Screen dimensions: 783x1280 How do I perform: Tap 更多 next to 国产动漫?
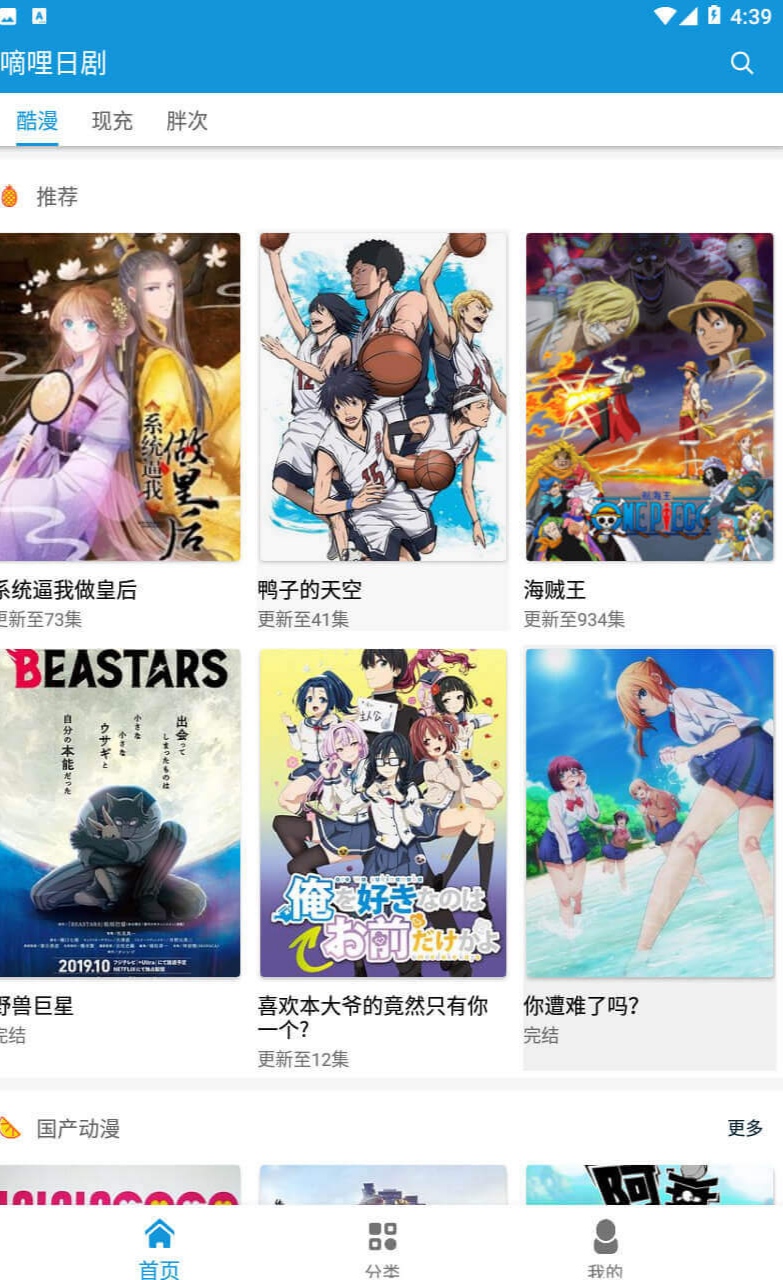click(x=745, y=1128)
